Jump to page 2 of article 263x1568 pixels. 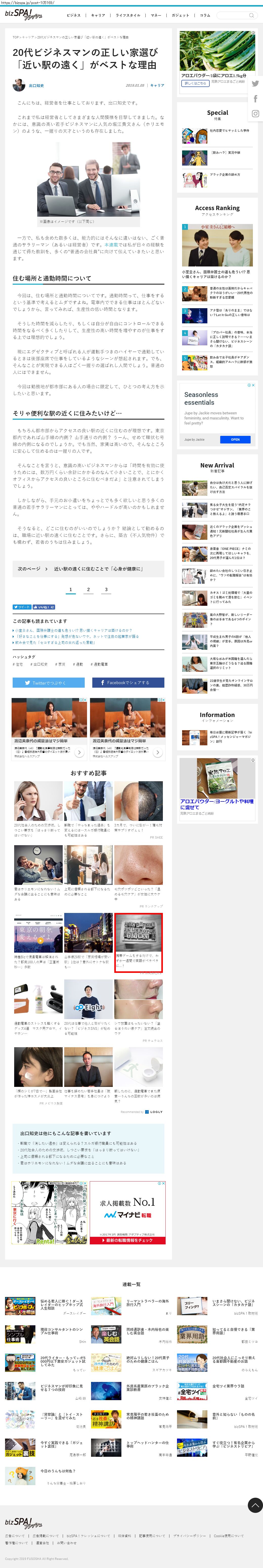click(88, 589)
